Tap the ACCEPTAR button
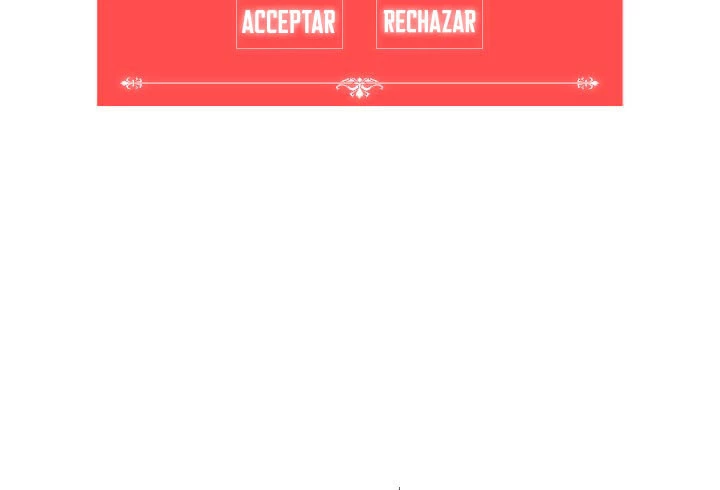Screen dimensions: 720x490 (x=289, y=24)
